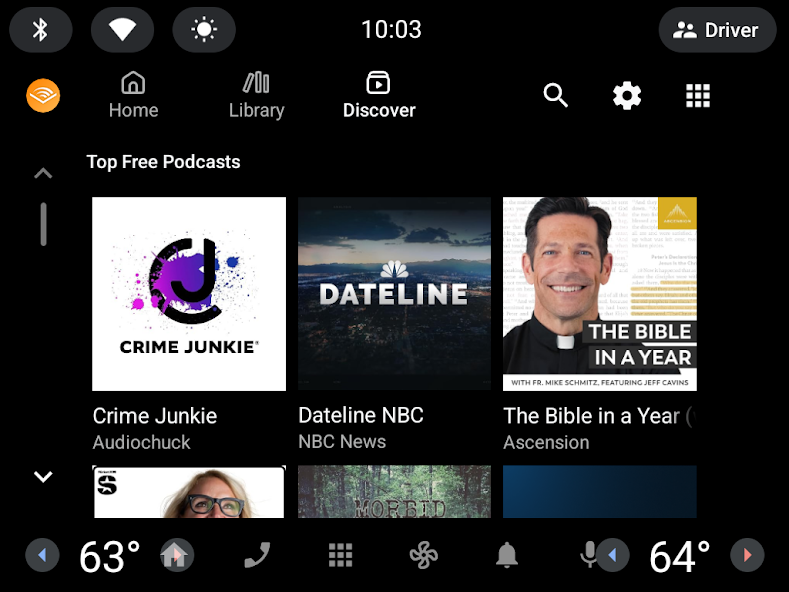Tap the up arrow to page up
Screen dimensions: 789x592
(43, 174)
